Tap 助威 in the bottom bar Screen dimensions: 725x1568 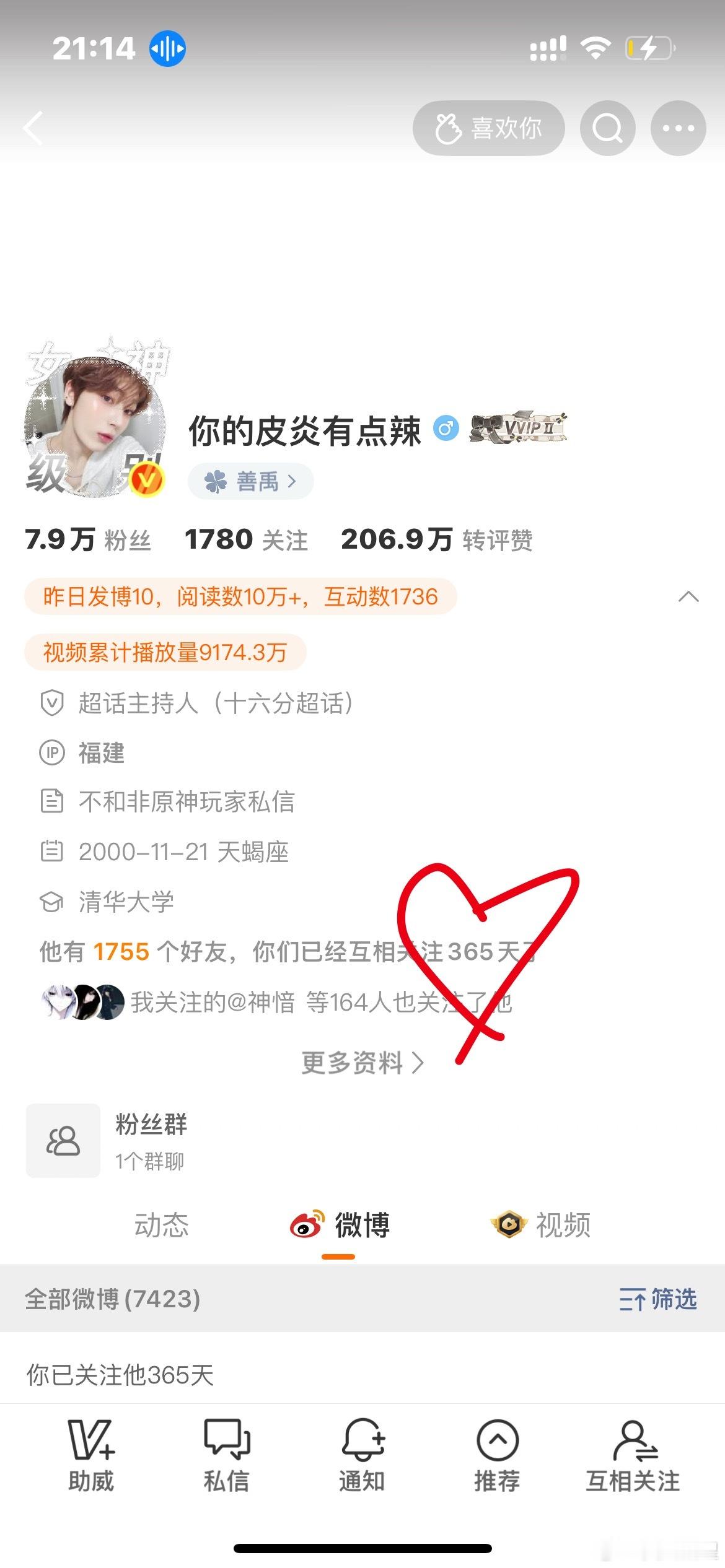[91, 1455]
